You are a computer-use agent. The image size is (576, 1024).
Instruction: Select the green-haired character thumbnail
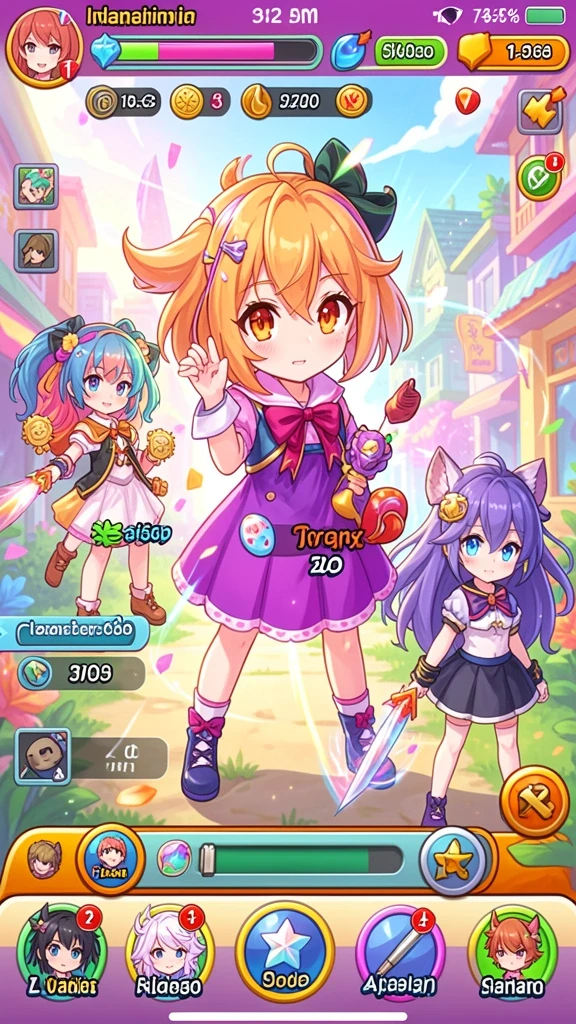point(36,186)
